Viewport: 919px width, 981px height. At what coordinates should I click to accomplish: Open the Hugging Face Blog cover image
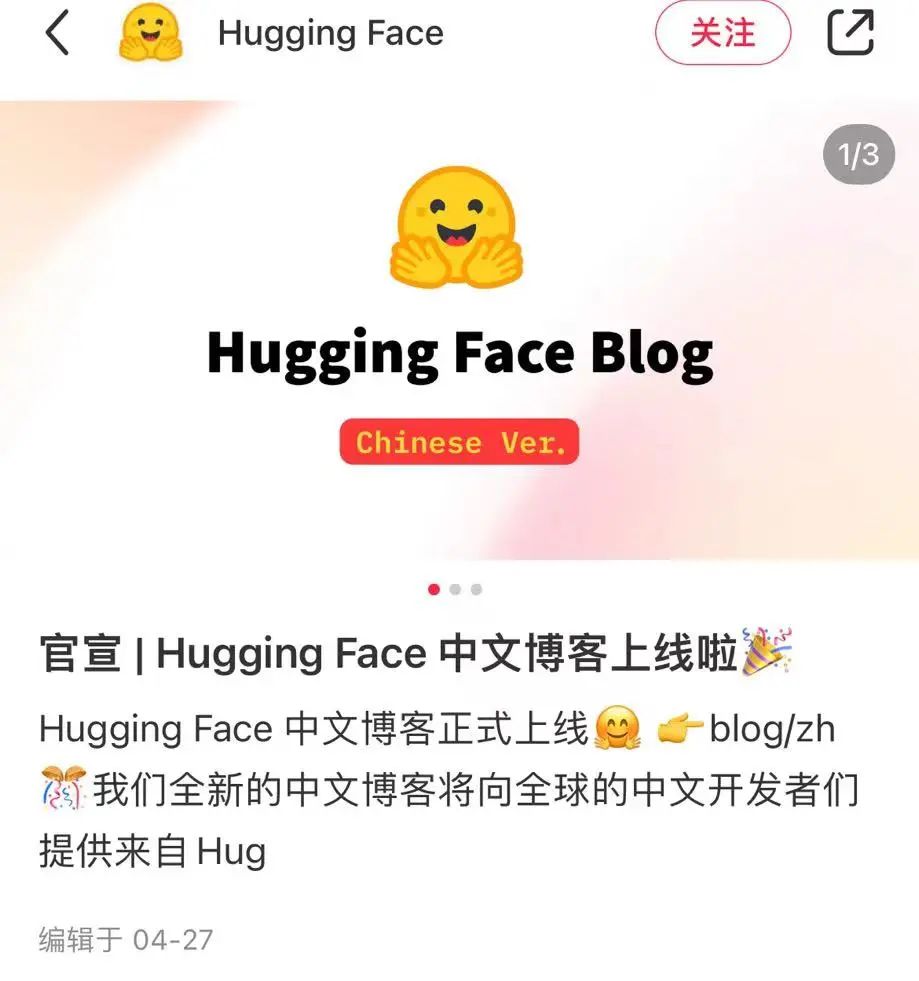pyautogui.click(x=459, y=330)
